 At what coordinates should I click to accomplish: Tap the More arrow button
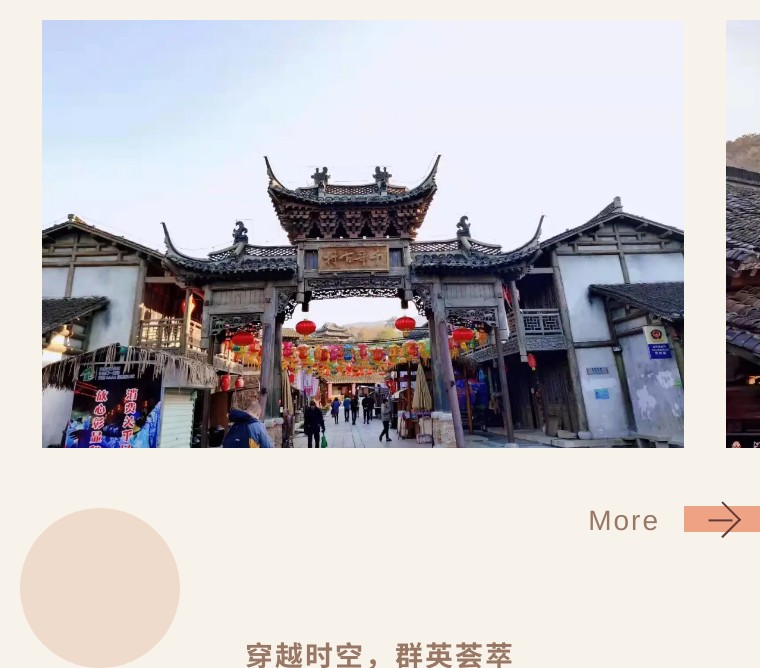(x=722, y=520)
